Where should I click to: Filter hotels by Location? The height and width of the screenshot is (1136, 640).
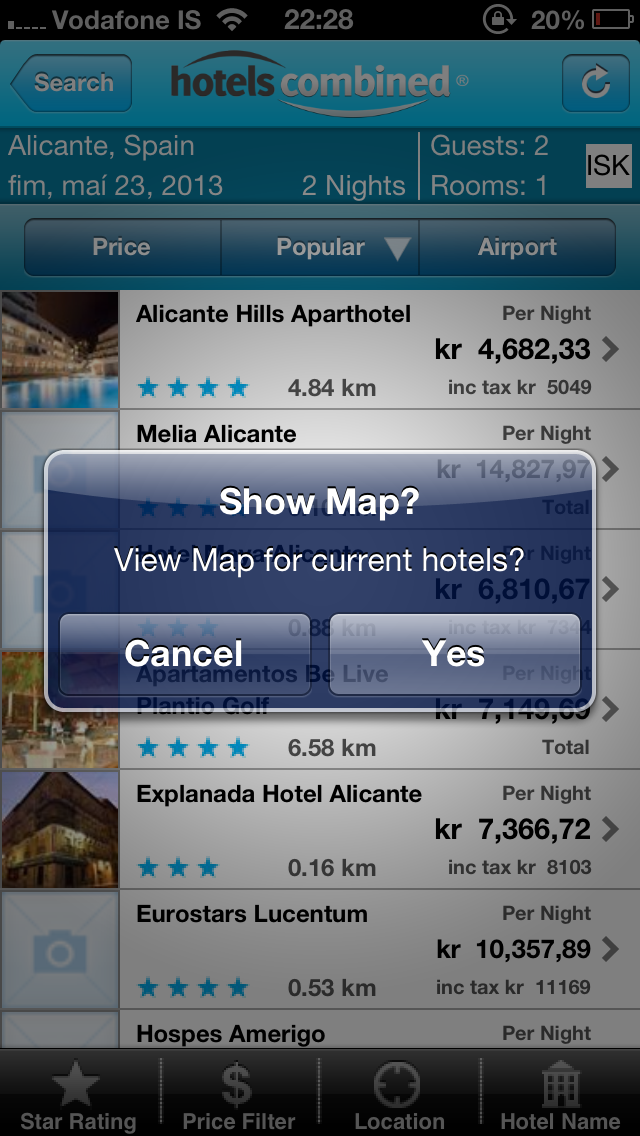(399, 1097)
